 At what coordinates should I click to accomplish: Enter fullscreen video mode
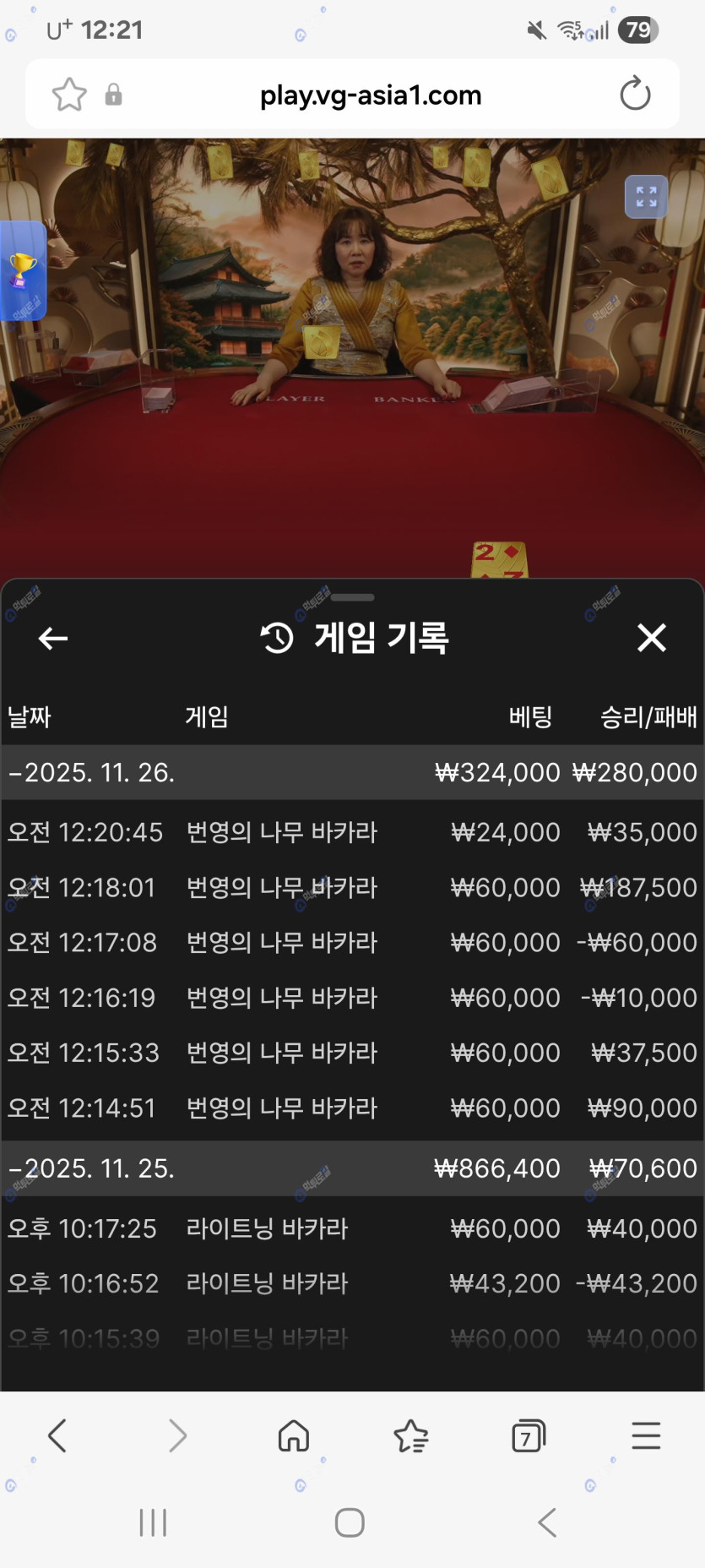pyautogui.click(x=646, y=197)
